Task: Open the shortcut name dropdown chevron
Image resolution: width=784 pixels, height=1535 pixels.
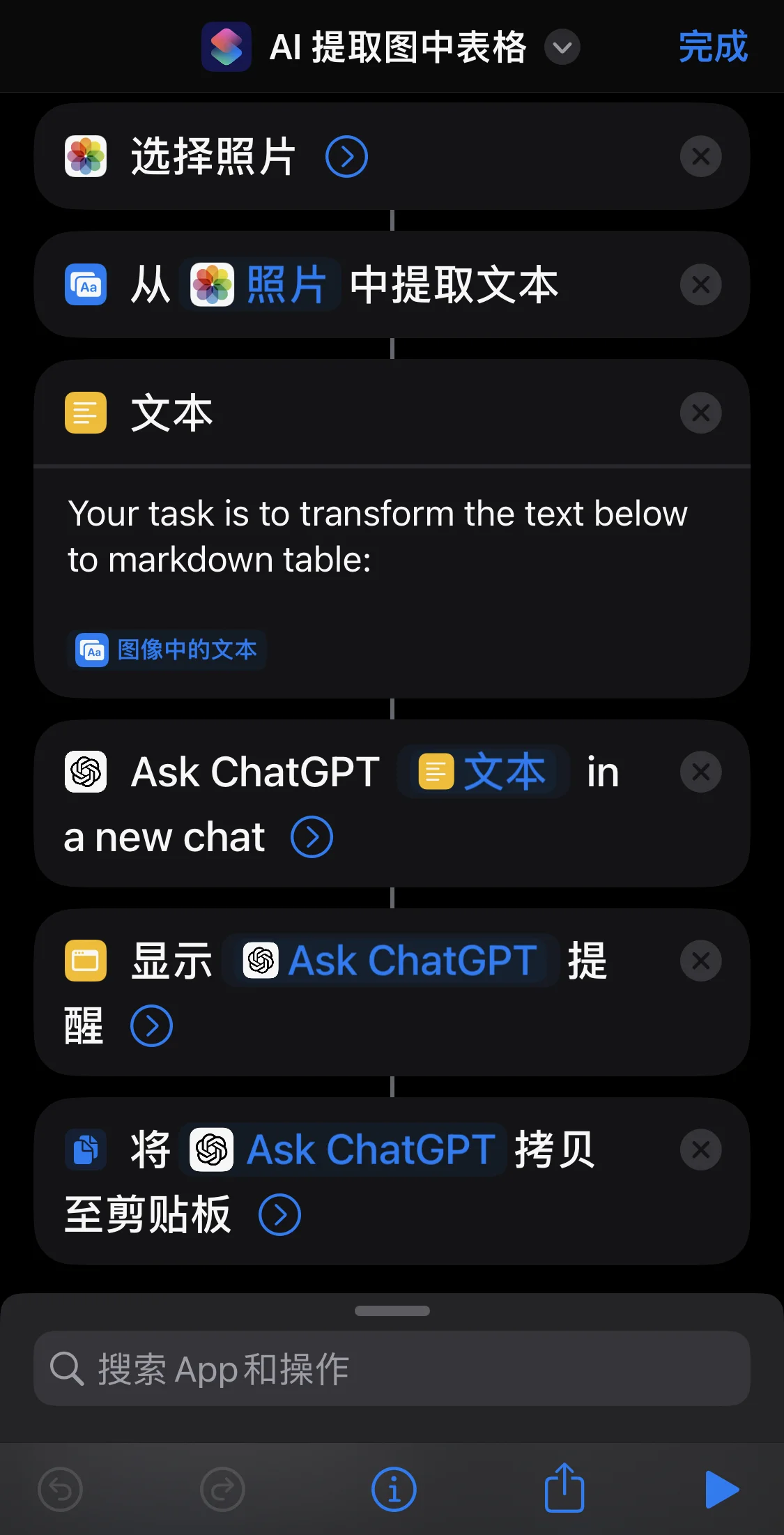Action: click(x=562, y=47)
